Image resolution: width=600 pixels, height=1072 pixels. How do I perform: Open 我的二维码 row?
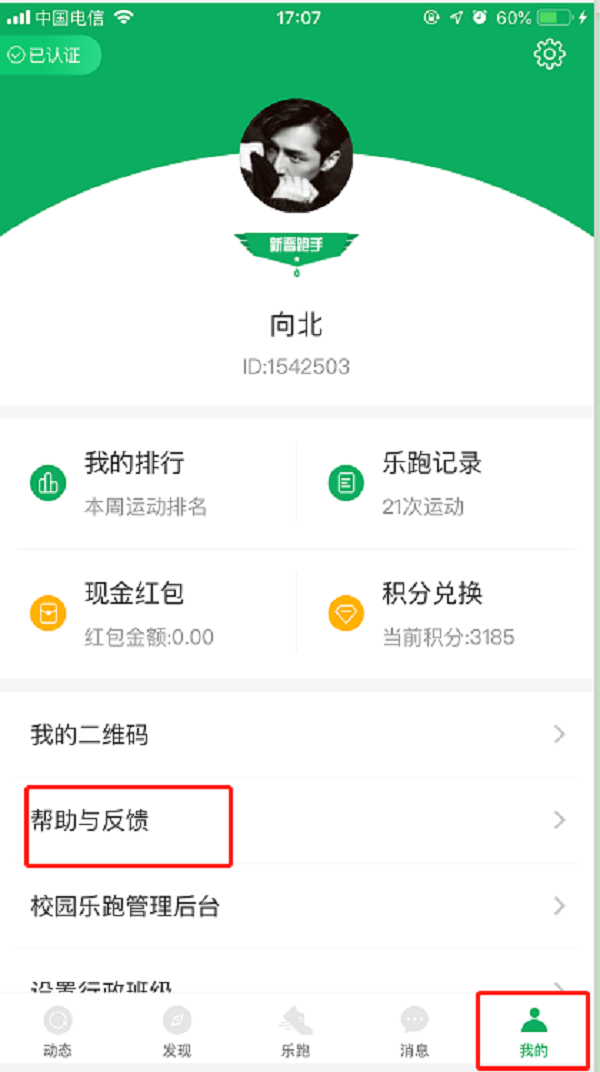point(296,736)
